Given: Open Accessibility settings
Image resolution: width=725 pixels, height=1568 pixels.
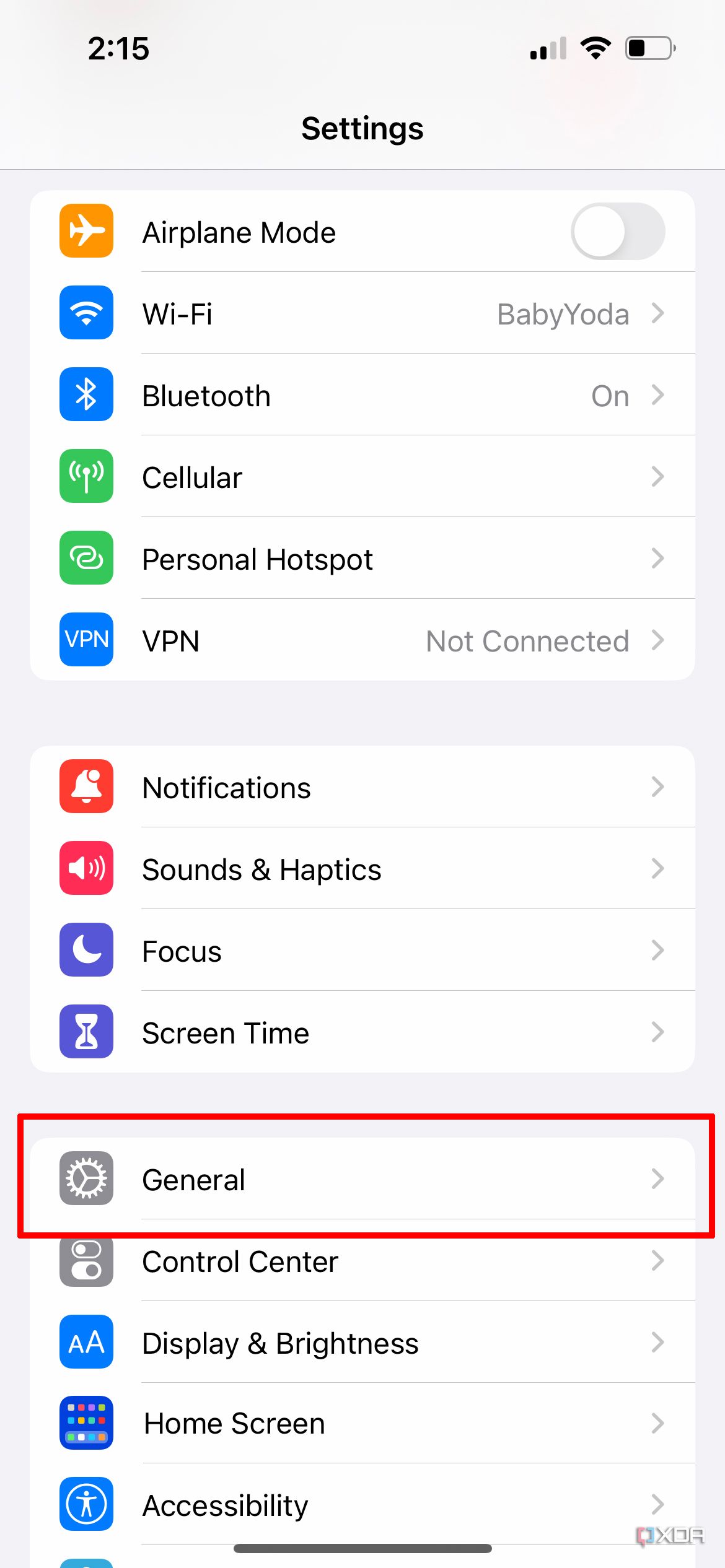Looking at the screenshot, I should [362, 1505].
